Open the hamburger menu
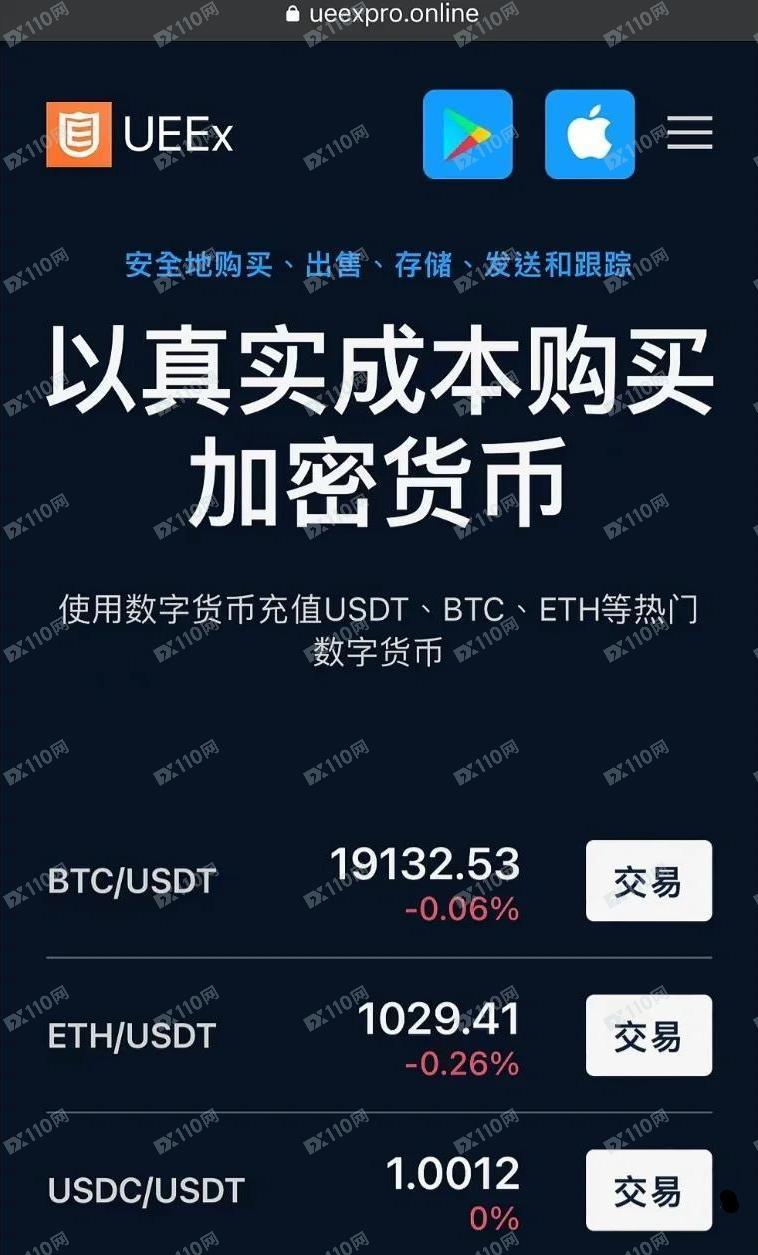The width and height of the screenshot is (758, 1255). coord(689,133)
